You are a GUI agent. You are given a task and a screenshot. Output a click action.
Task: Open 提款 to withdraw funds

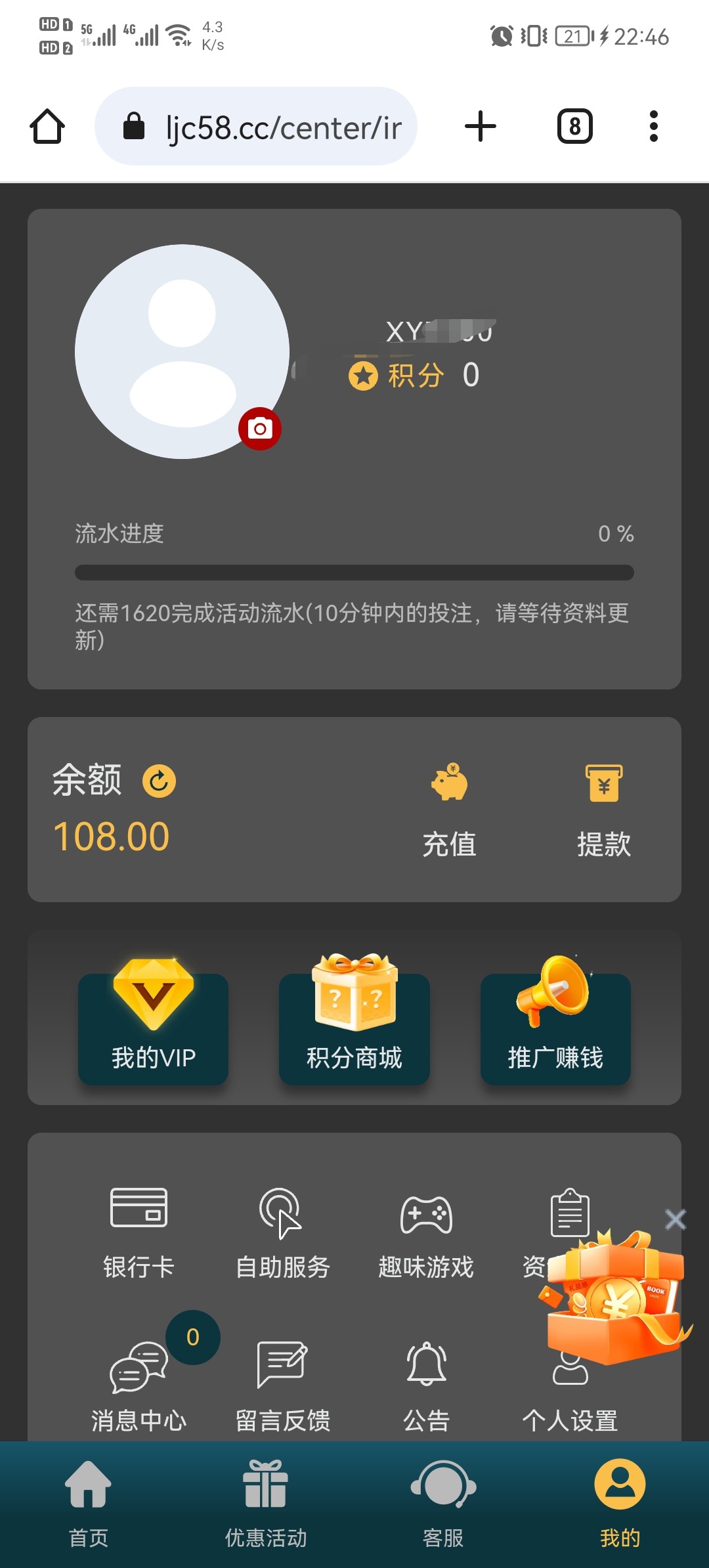pyautogui.click(x=604, y=810)
